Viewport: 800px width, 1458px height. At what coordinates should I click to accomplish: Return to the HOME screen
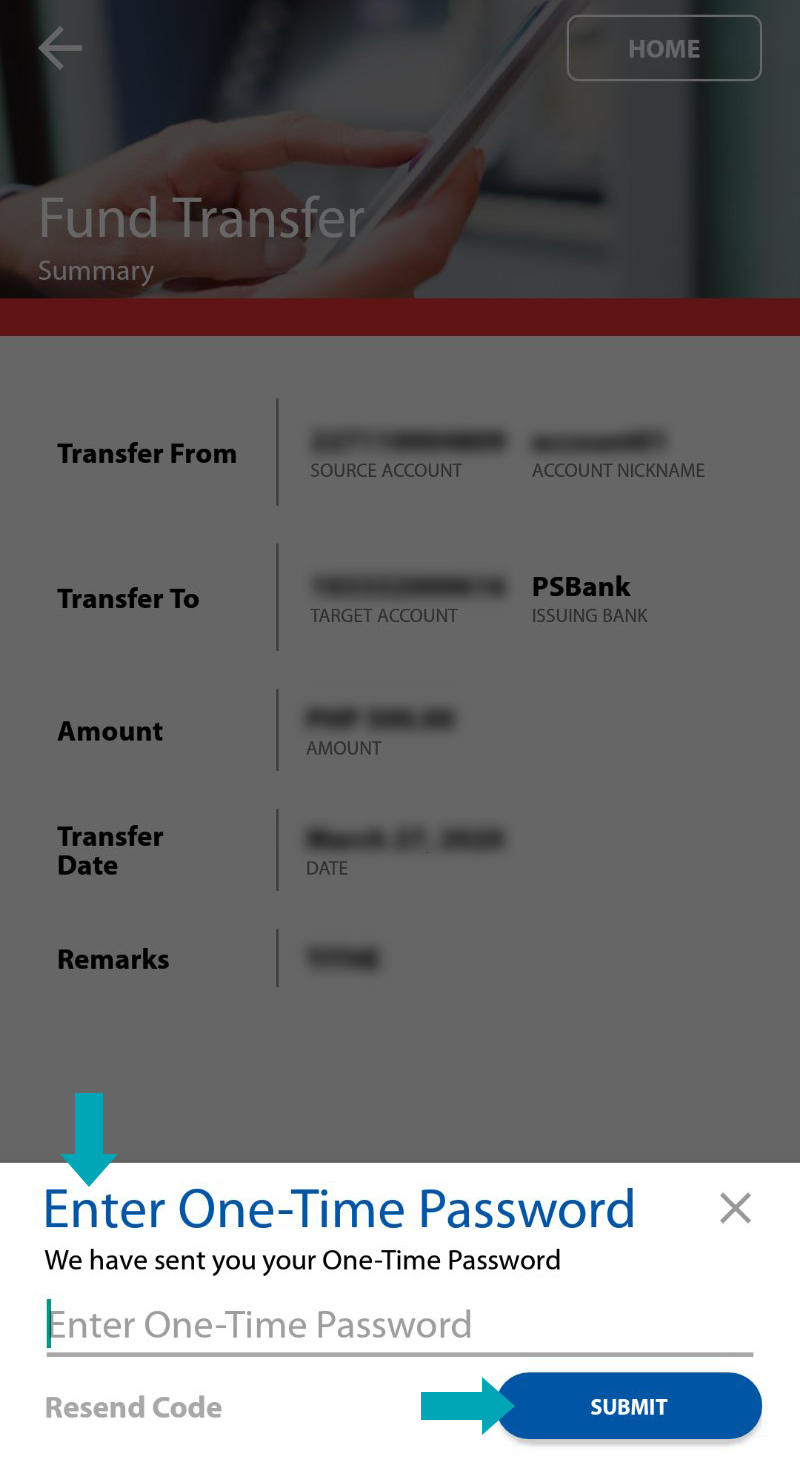coord(664,48)
